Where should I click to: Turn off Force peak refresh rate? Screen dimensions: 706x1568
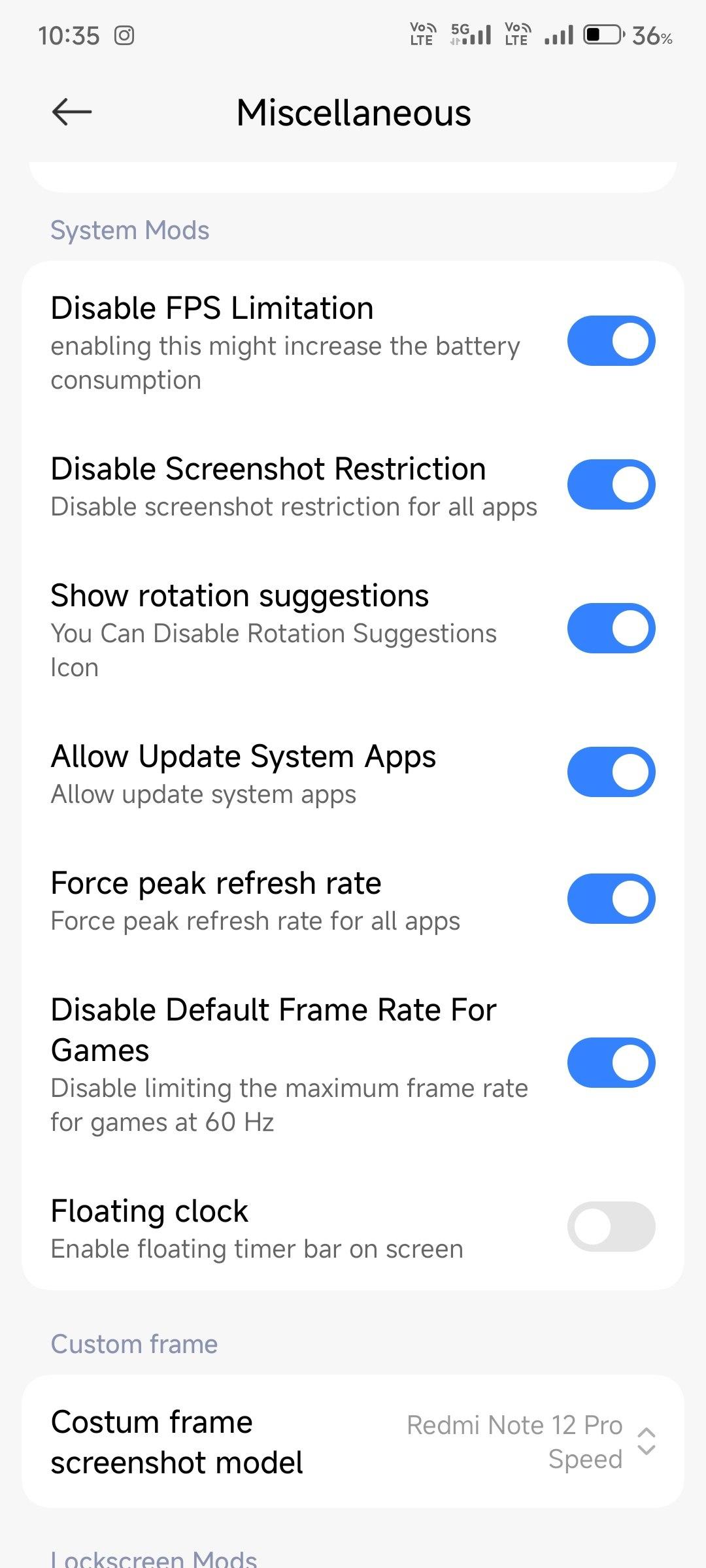(x=611, y=899)
